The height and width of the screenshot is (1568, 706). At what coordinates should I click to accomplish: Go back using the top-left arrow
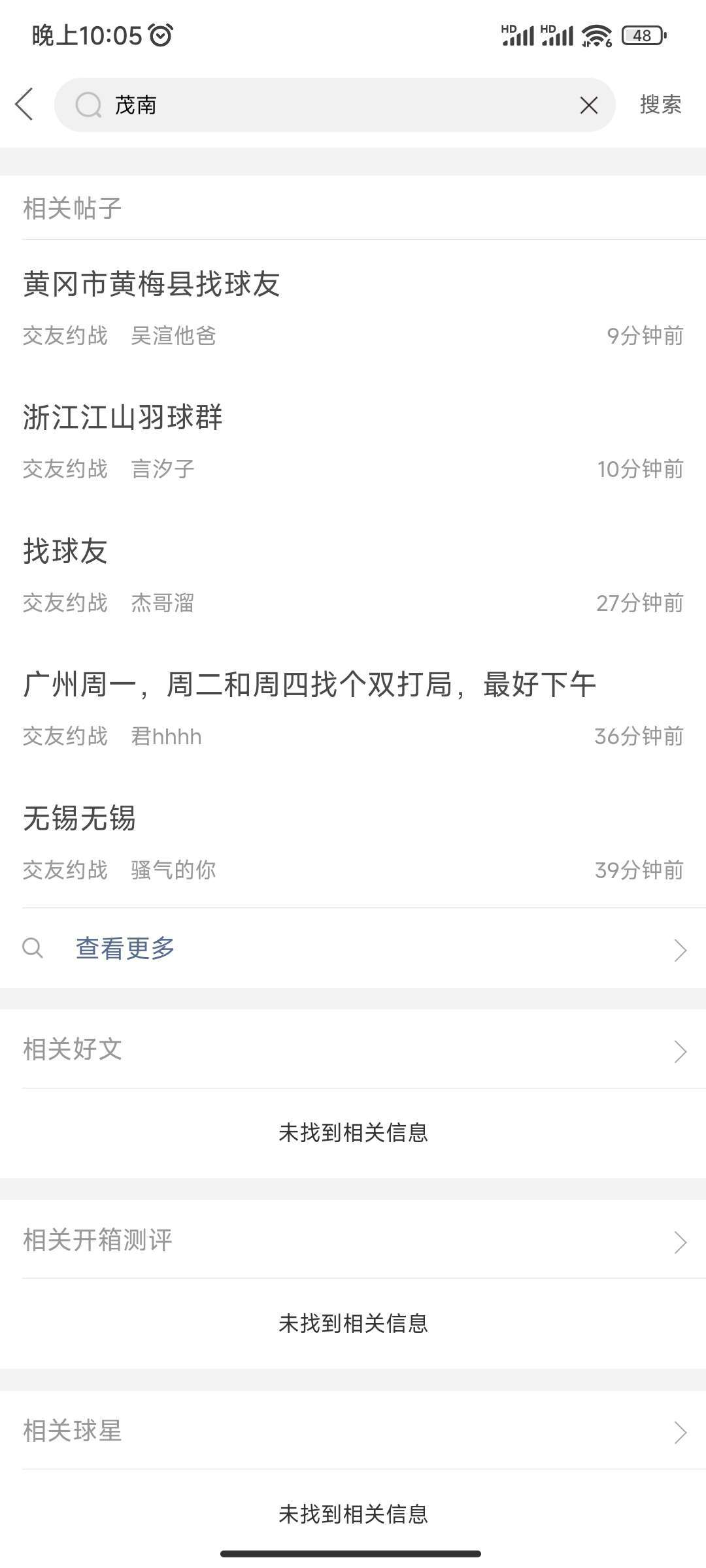click(25, 105)
